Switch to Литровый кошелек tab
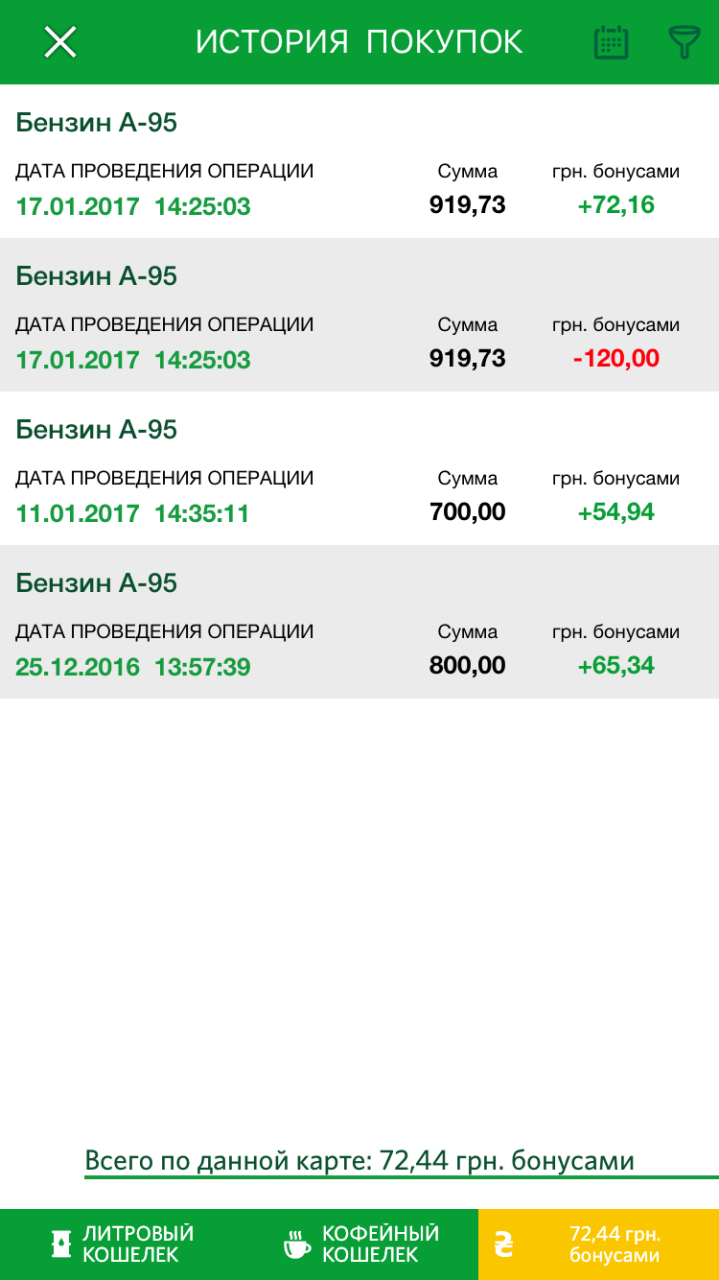Image resolution: width=719 pixels, height=1280 pixels. (120, 1244)
